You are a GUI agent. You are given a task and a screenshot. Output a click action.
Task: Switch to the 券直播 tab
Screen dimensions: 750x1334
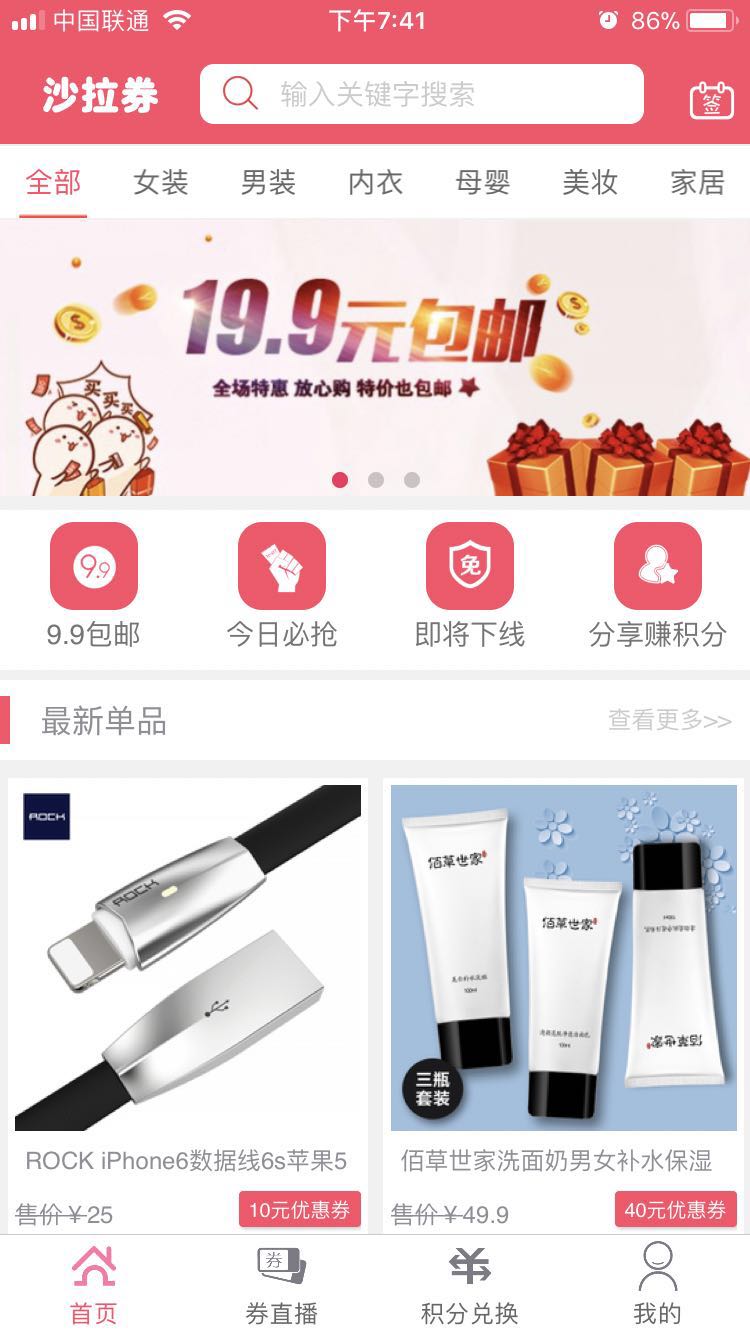pyautogui.click(x=282, y=1285)
